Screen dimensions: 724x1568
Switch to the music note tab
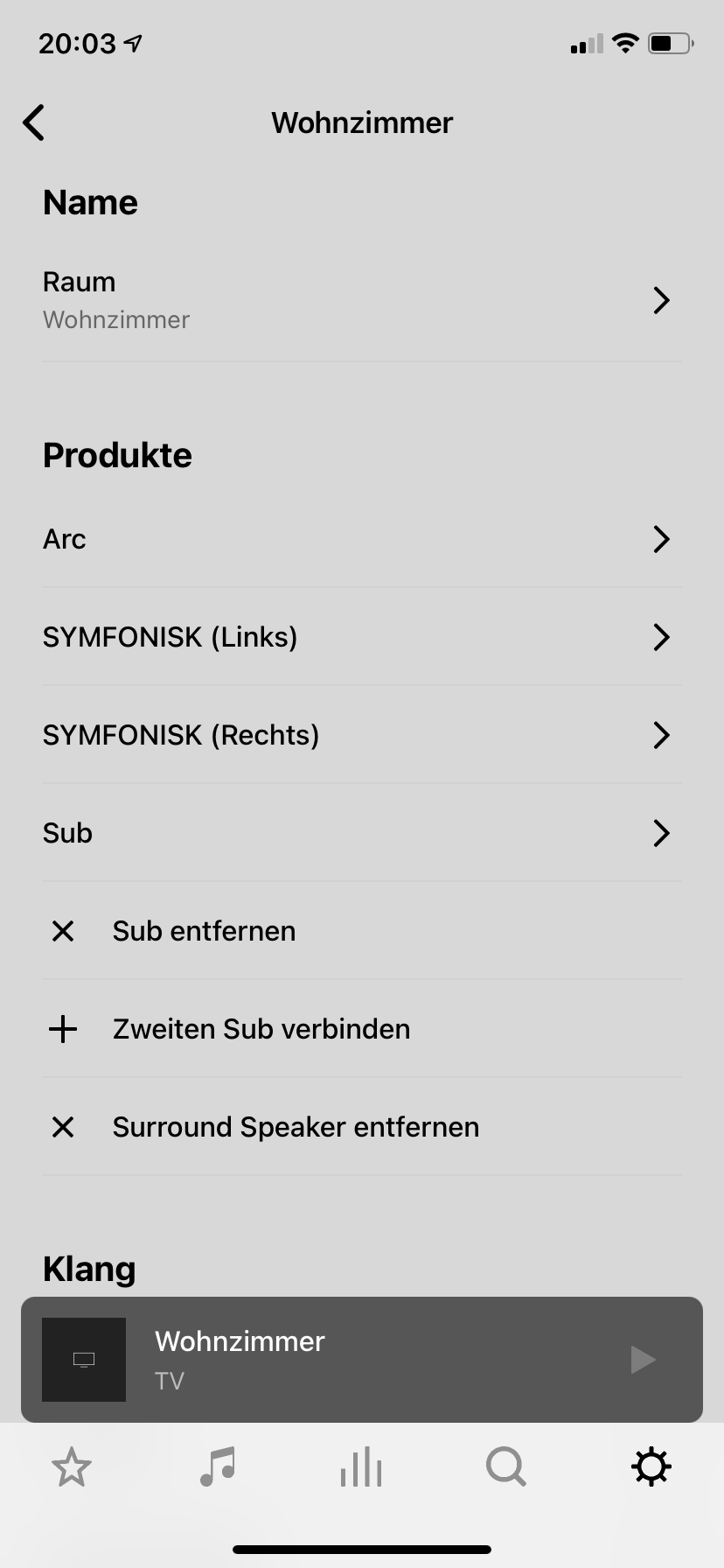click(x=217, y=1466)
